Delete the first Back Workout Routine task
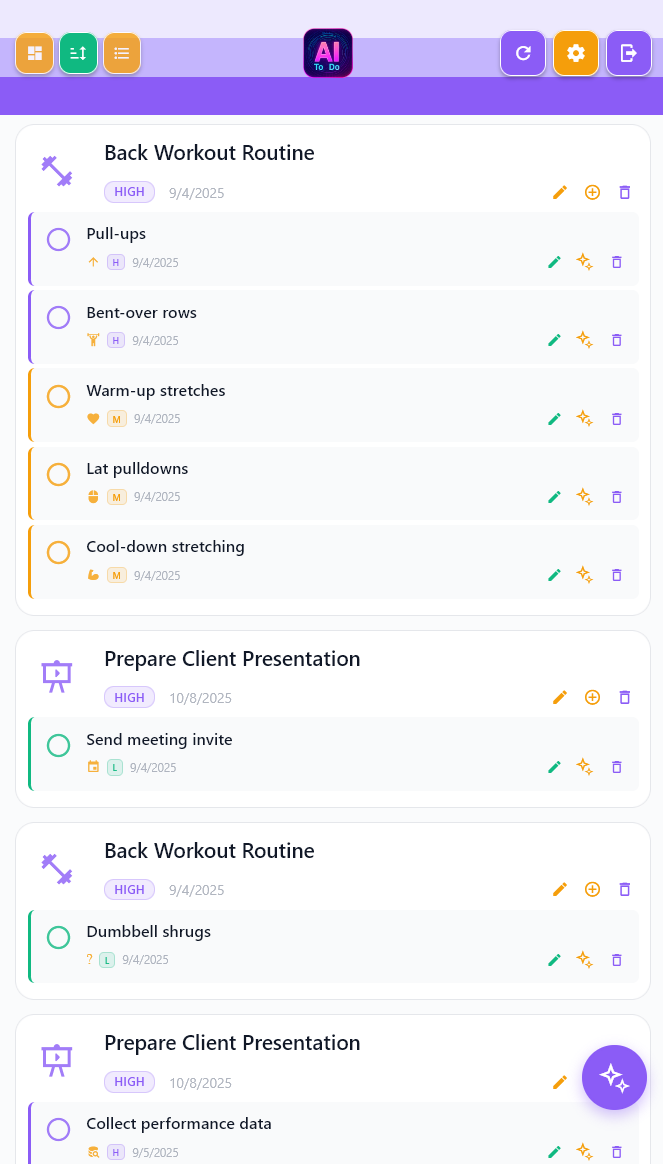The height and width of the screenshot is (1164, 663). [x=625, y=192]
